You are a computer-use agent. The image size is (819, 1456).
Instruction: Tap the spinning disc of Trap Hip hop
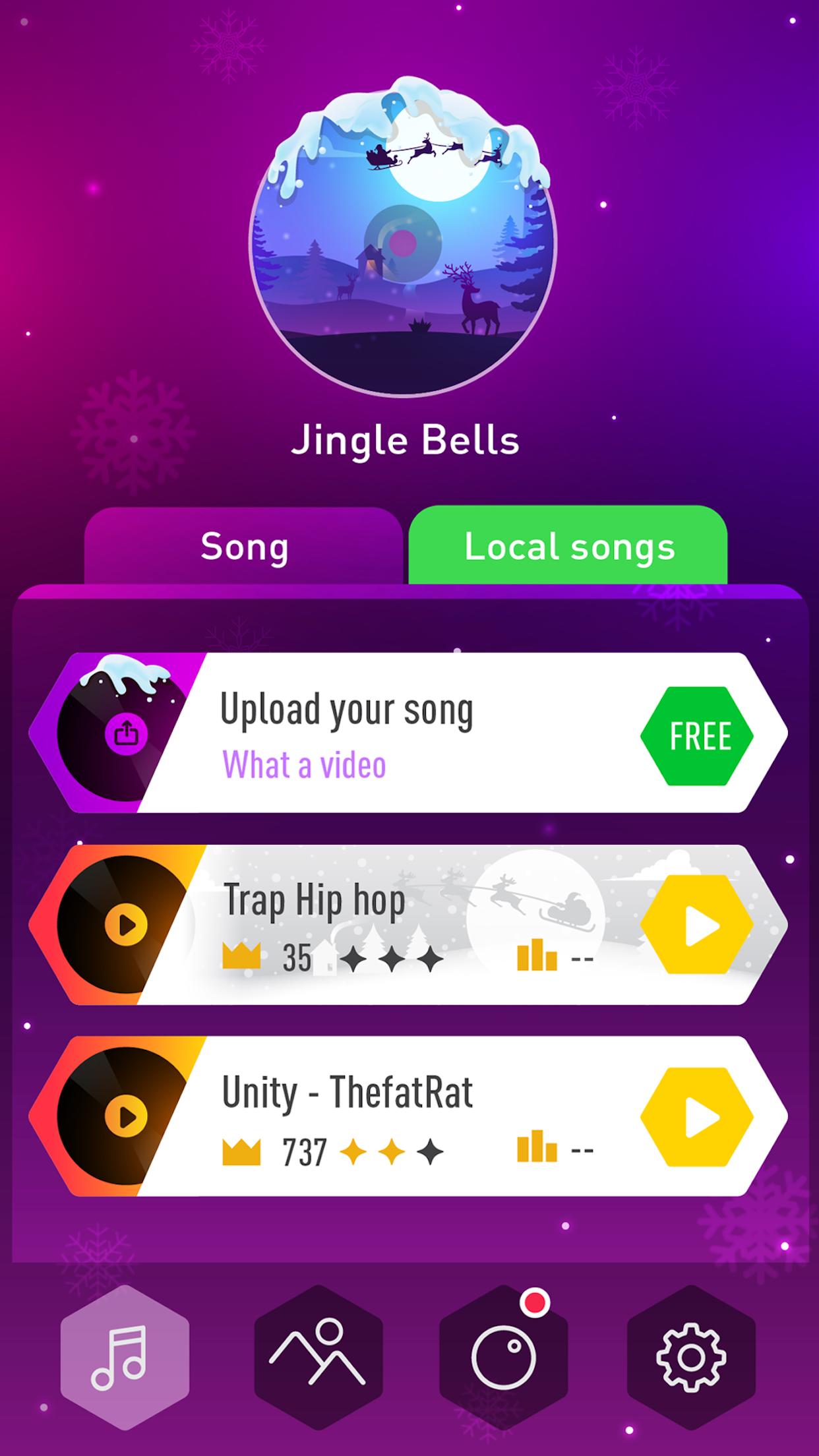pos(125,923)
